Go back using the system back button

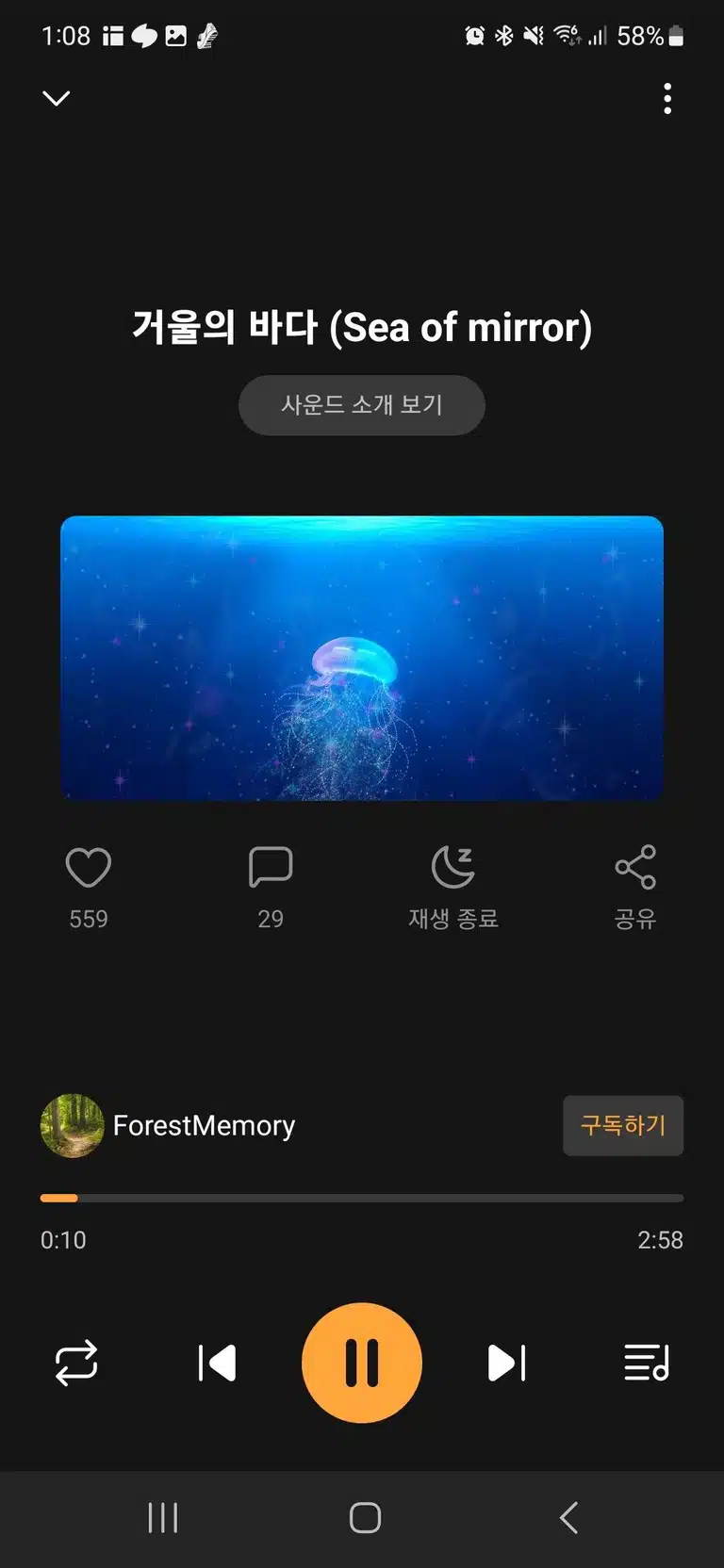568,1518
